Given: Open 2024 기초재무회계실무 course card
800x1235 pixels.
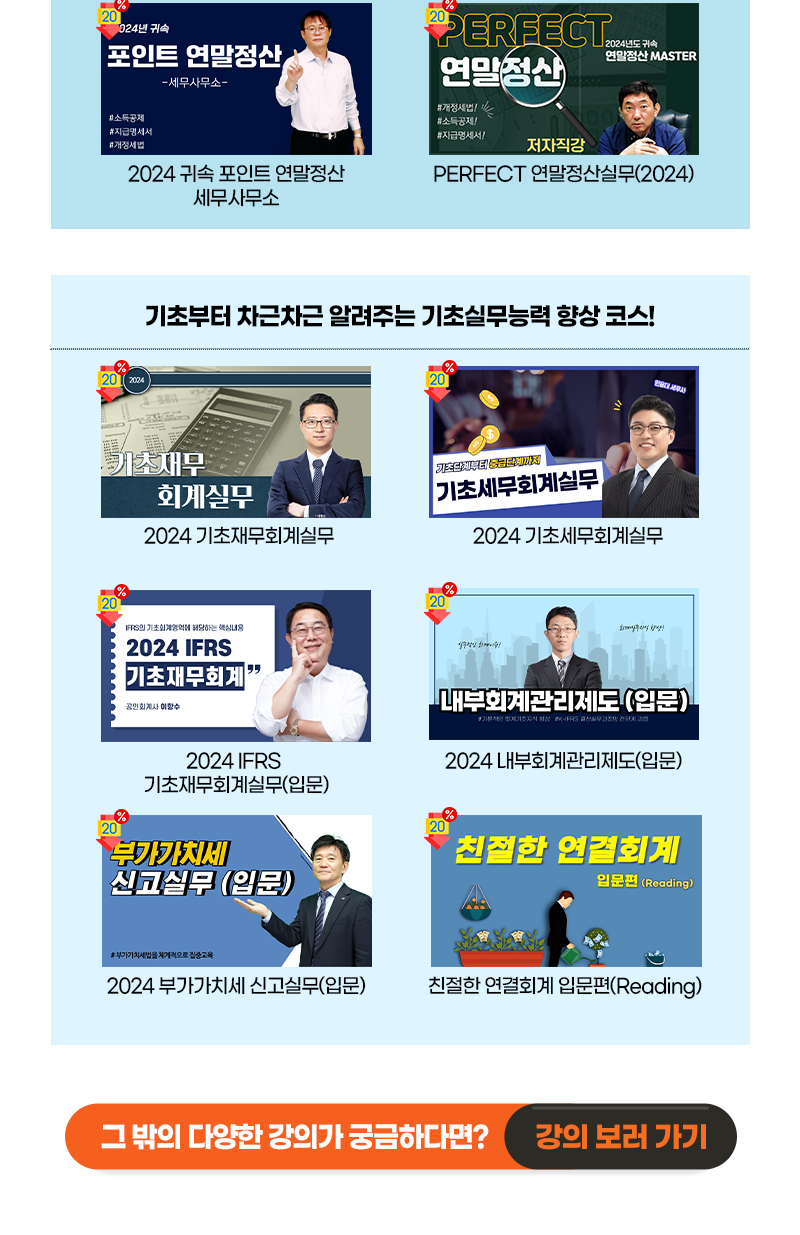Looking at the screenshot, I should pyautogui.click(x=236, y=442).
